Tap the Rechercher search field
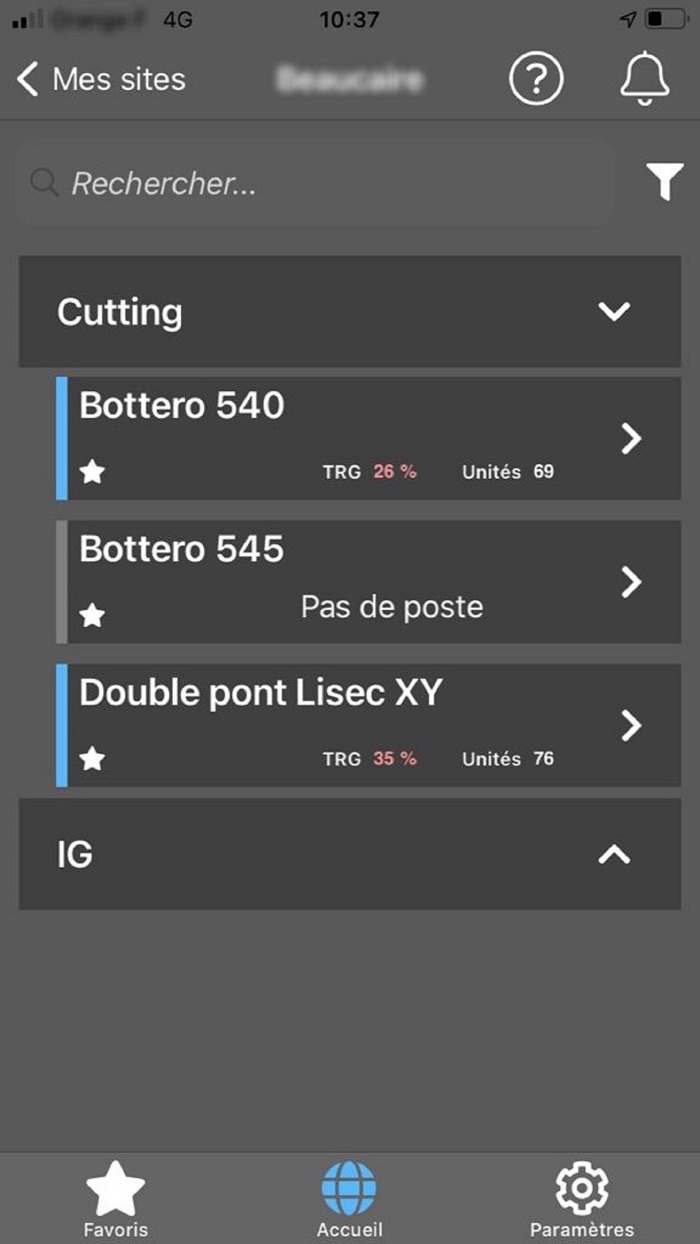The height and width of the screenshot is (1244, 700). [x=315, y=184]
